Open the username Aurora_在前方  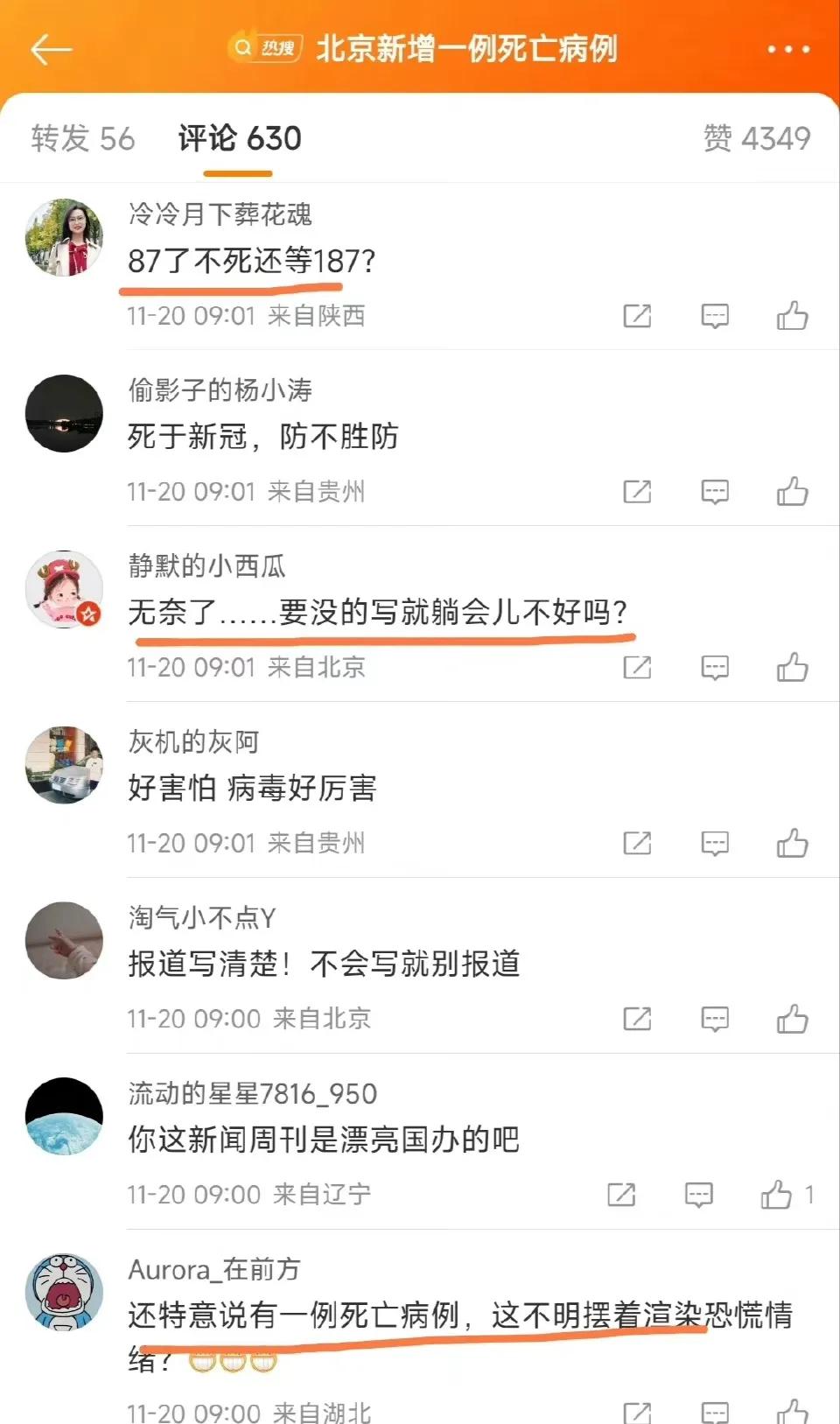point(214,1269)
